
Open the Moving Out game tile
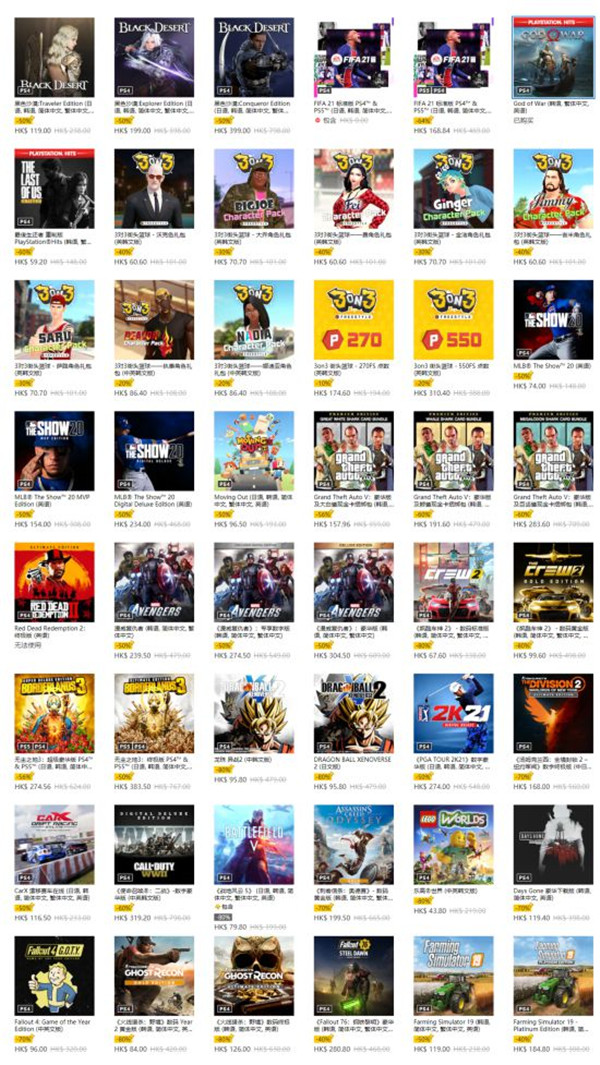click(253, 451)
